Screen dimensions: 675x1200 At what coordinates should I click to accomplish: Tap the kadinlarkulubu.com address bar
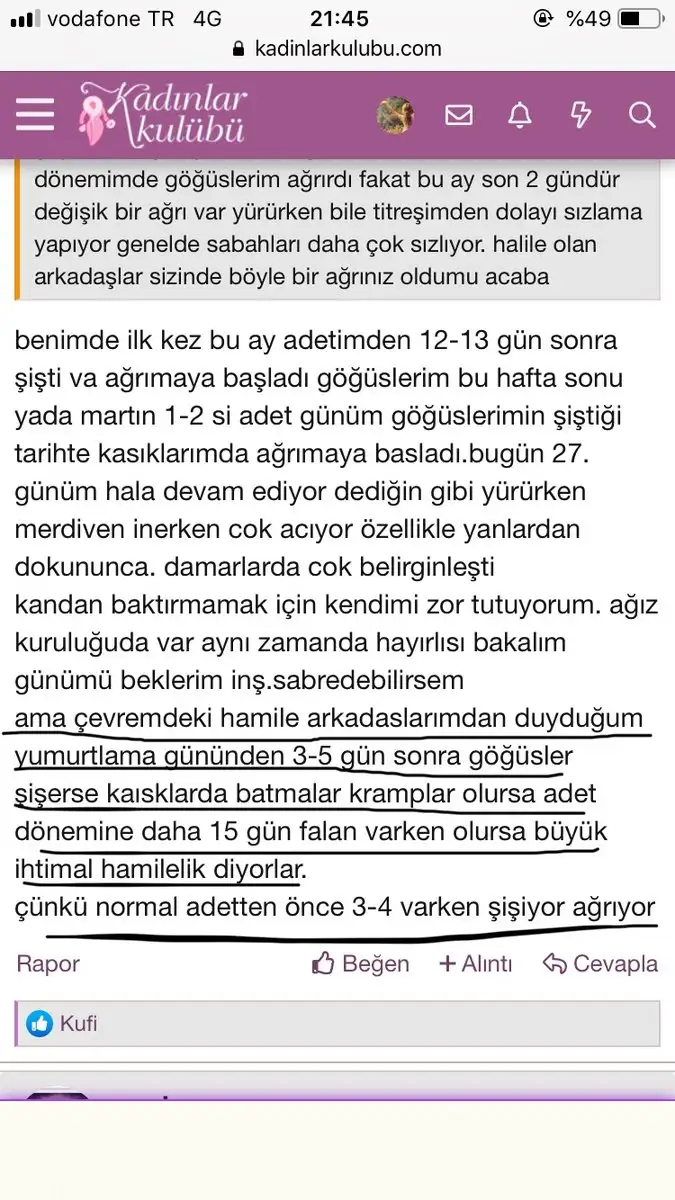(x=337, y=48)
